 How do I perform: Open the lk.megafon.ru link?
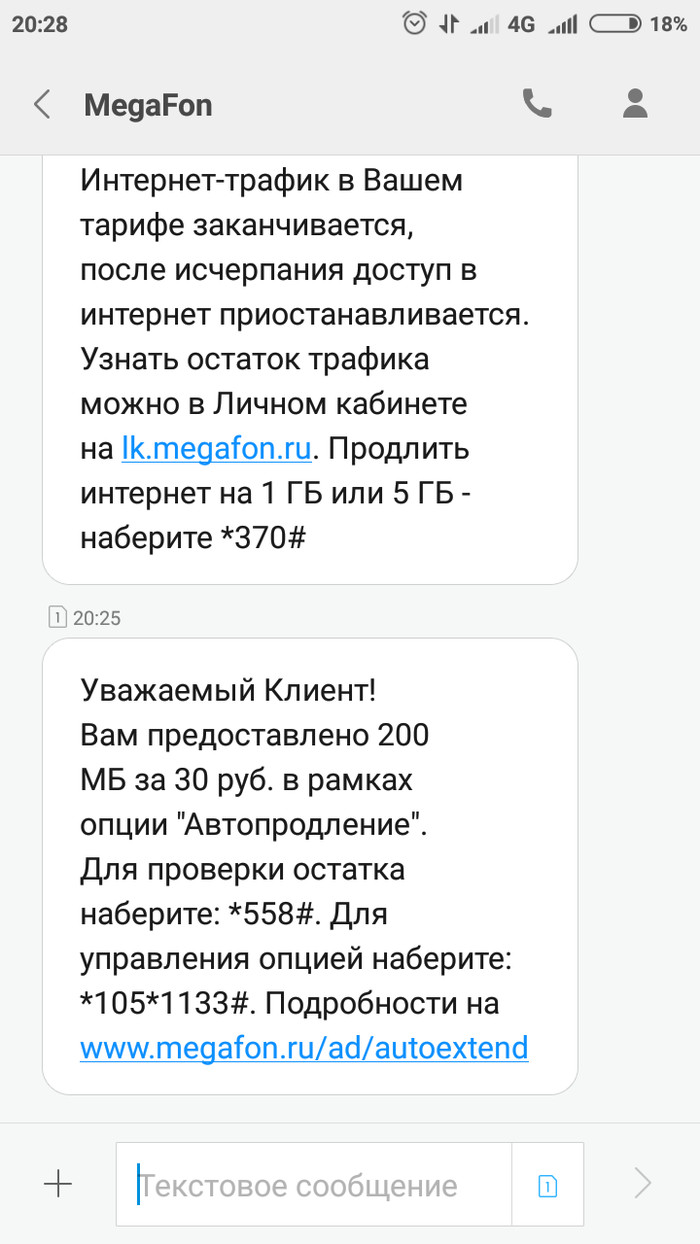click(217, 449)
